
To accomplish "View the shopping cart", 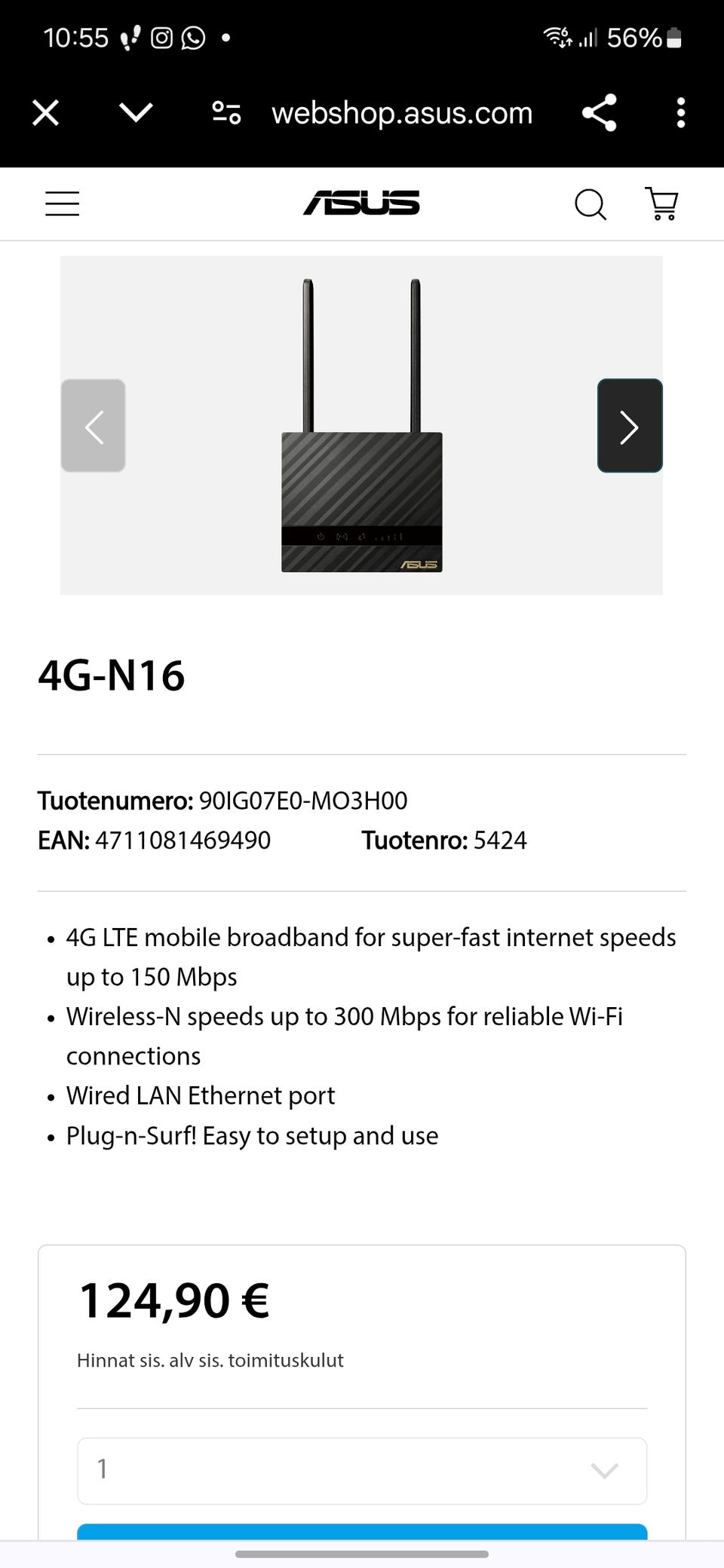I will pos(662,204).
